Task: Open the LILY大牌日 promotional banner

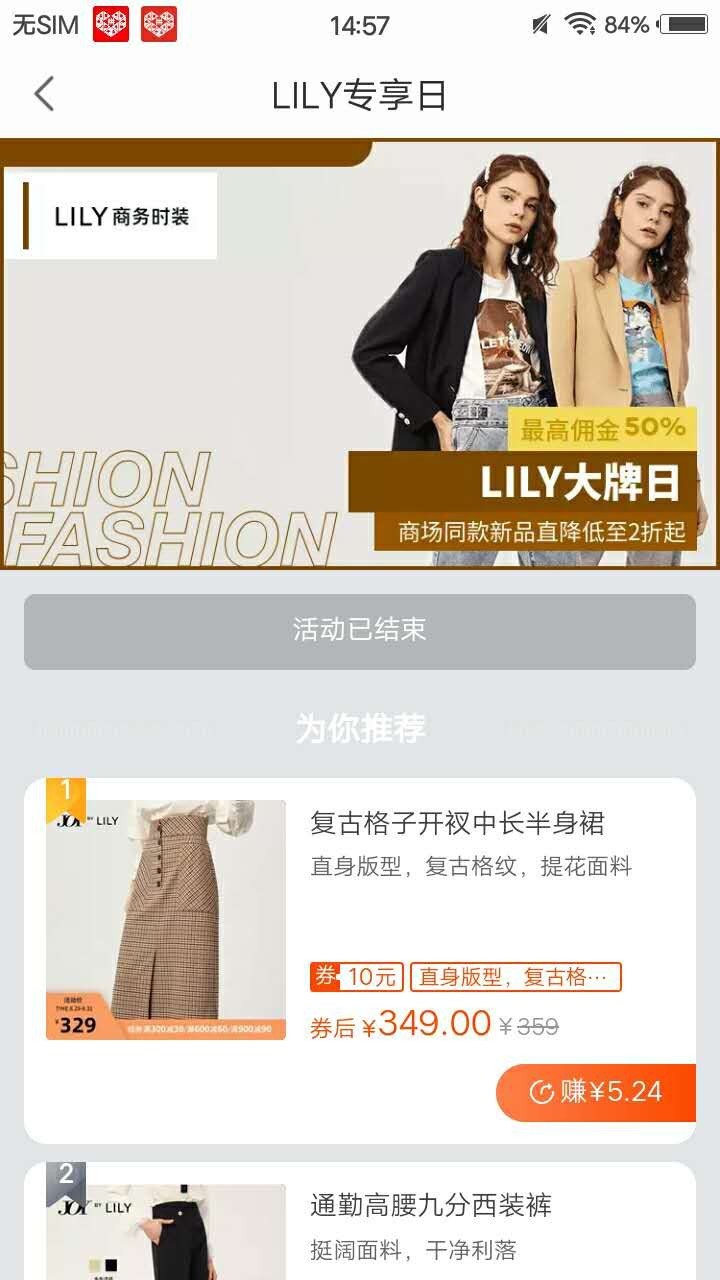Action: coord(360,353)
